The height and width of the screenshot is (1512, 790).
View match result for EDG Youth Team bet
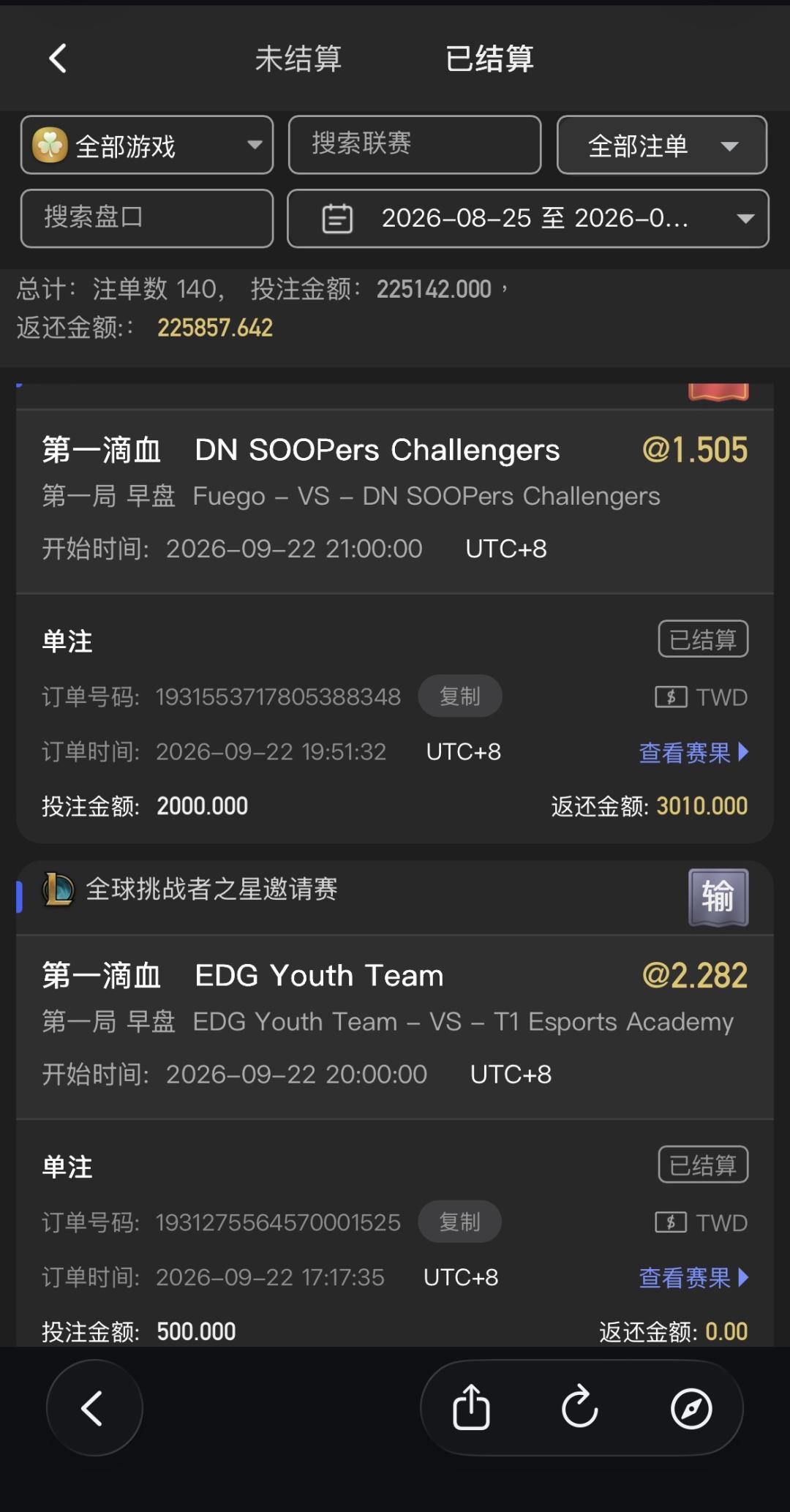tap(693, 1277)
